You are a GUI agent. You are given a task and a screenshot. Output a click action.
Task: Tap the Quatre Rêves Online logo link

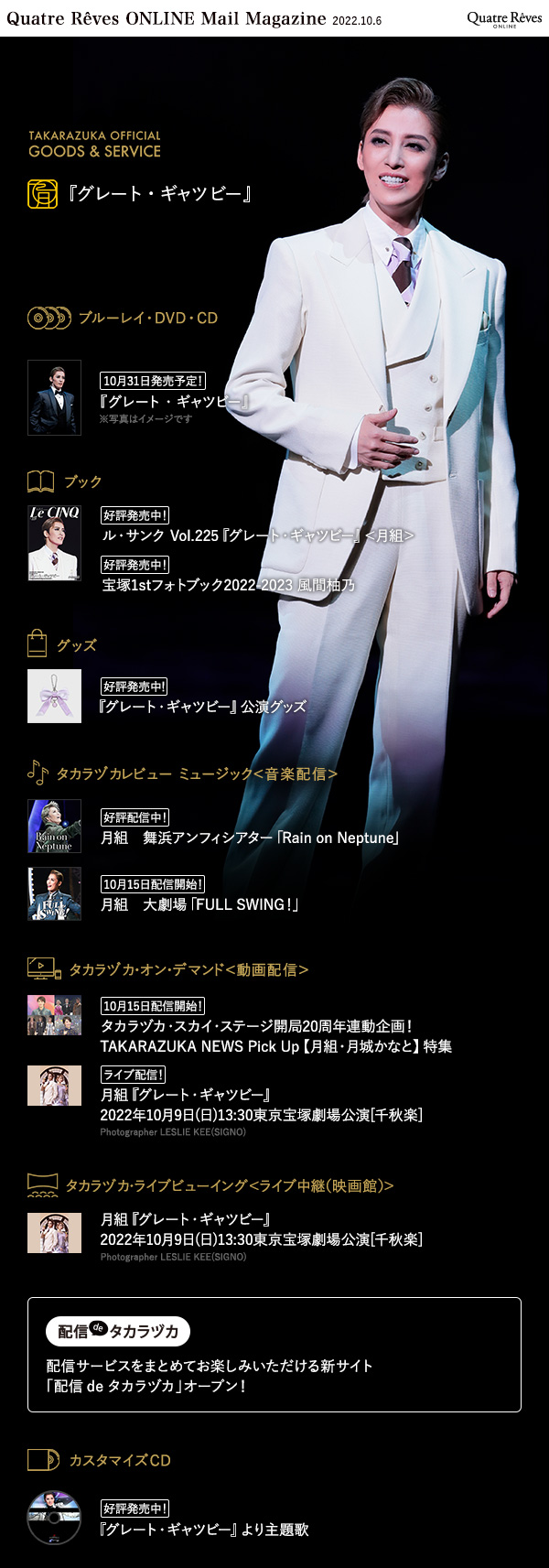pos(504,18)
